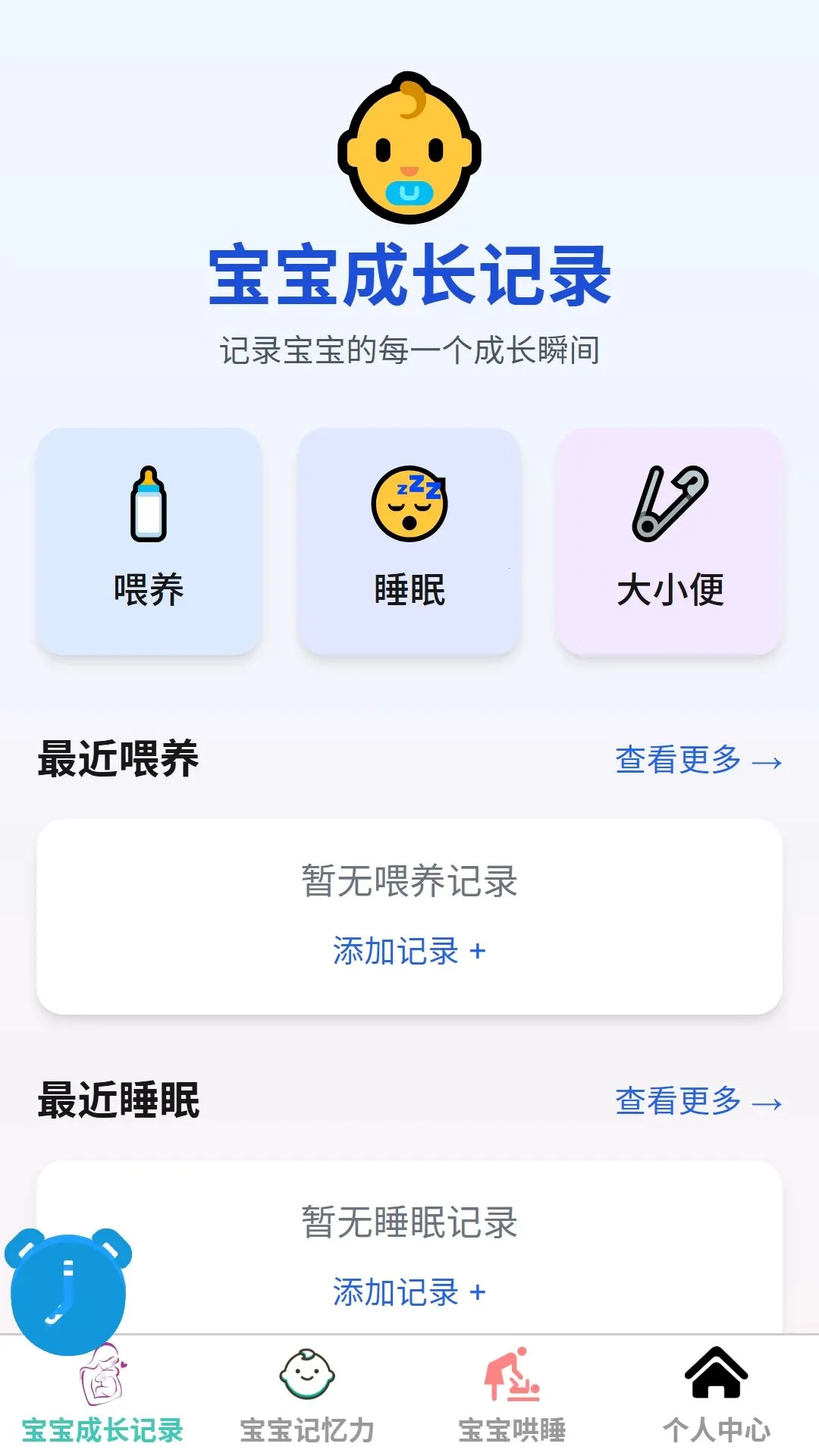819x1456 pixels.
Task: View more under 最近睡眠
Action: point(698,1101)
